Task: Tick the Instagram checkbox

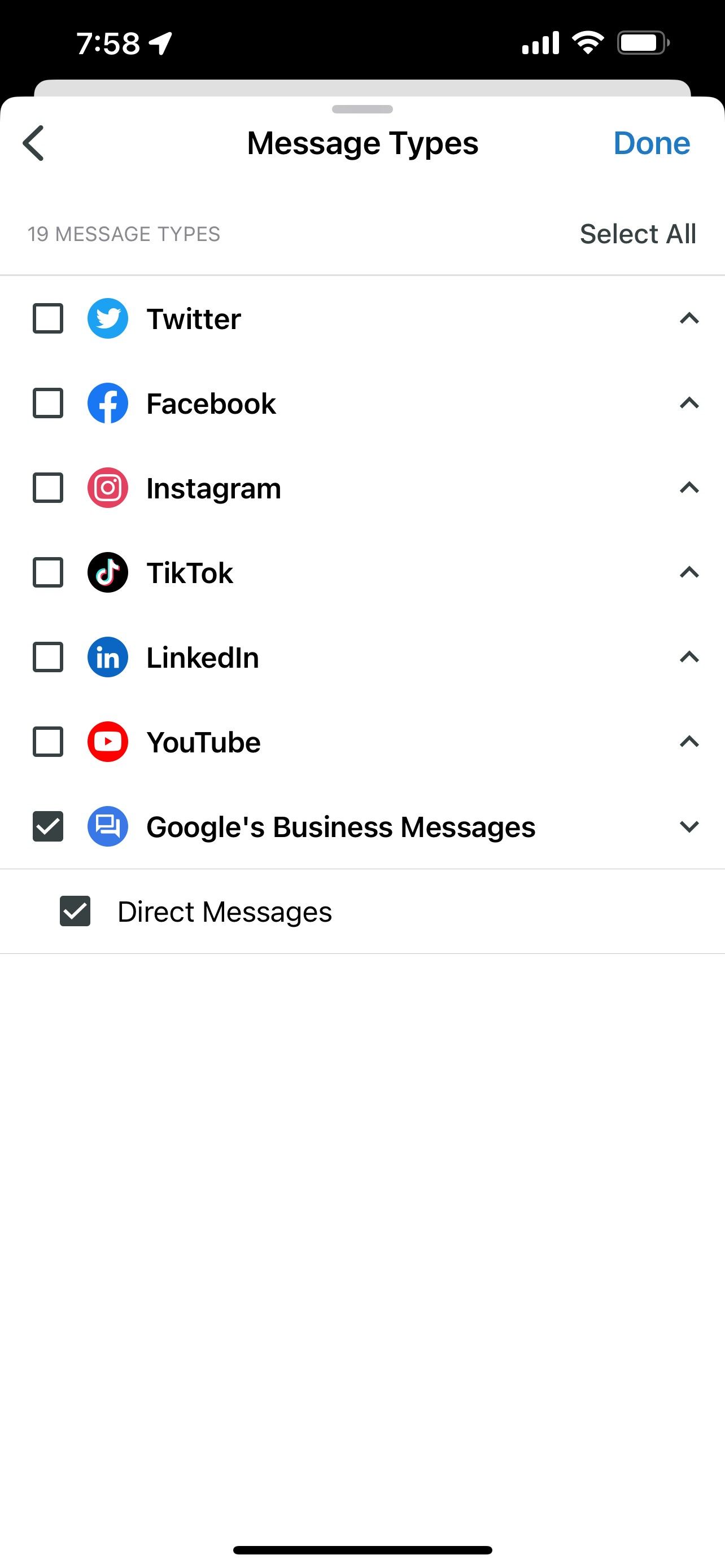Action: click(x=48, y=488)
